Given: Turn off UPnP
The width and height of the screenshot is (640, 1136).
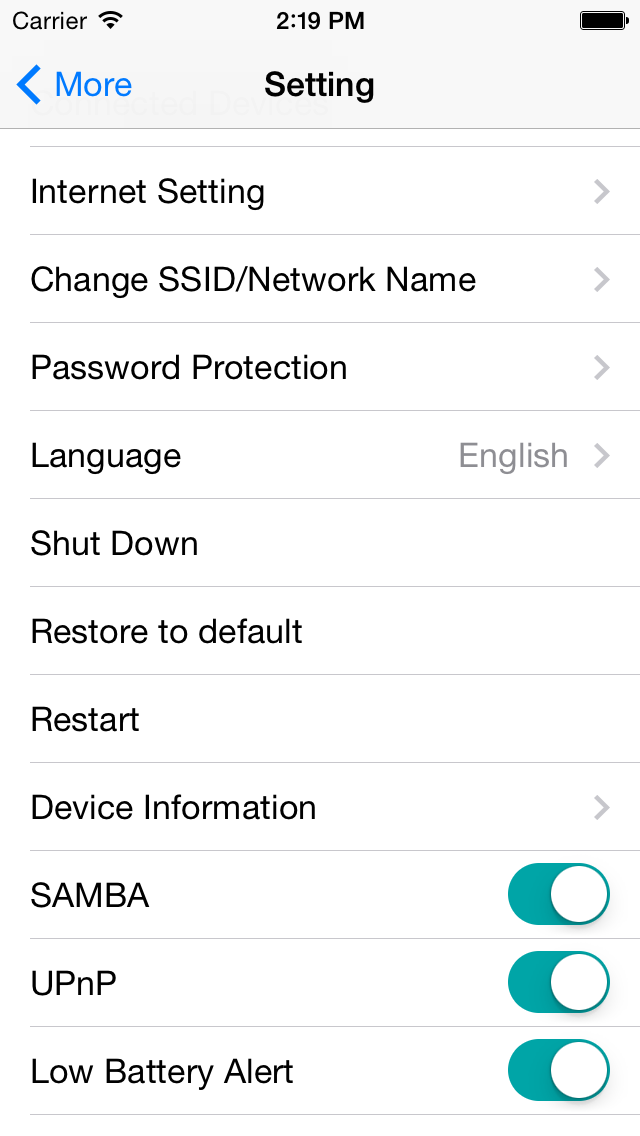Looking at the screenshot, I should 559,982.
